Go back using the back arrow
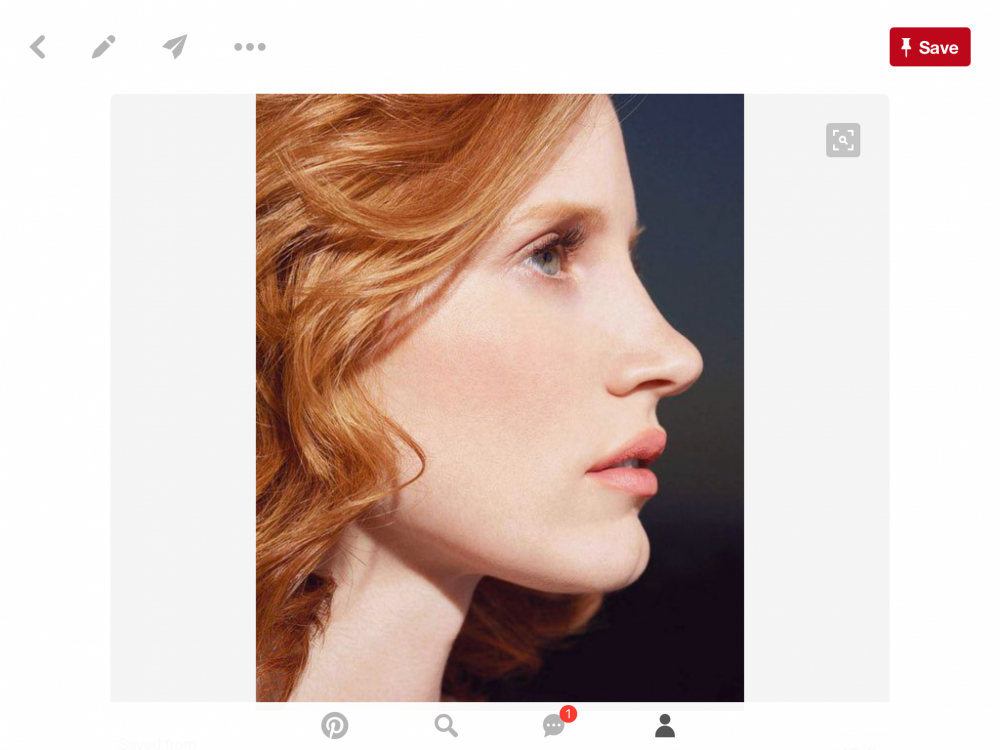Screen dimensions: 1000x750 (x=38, y=47)
